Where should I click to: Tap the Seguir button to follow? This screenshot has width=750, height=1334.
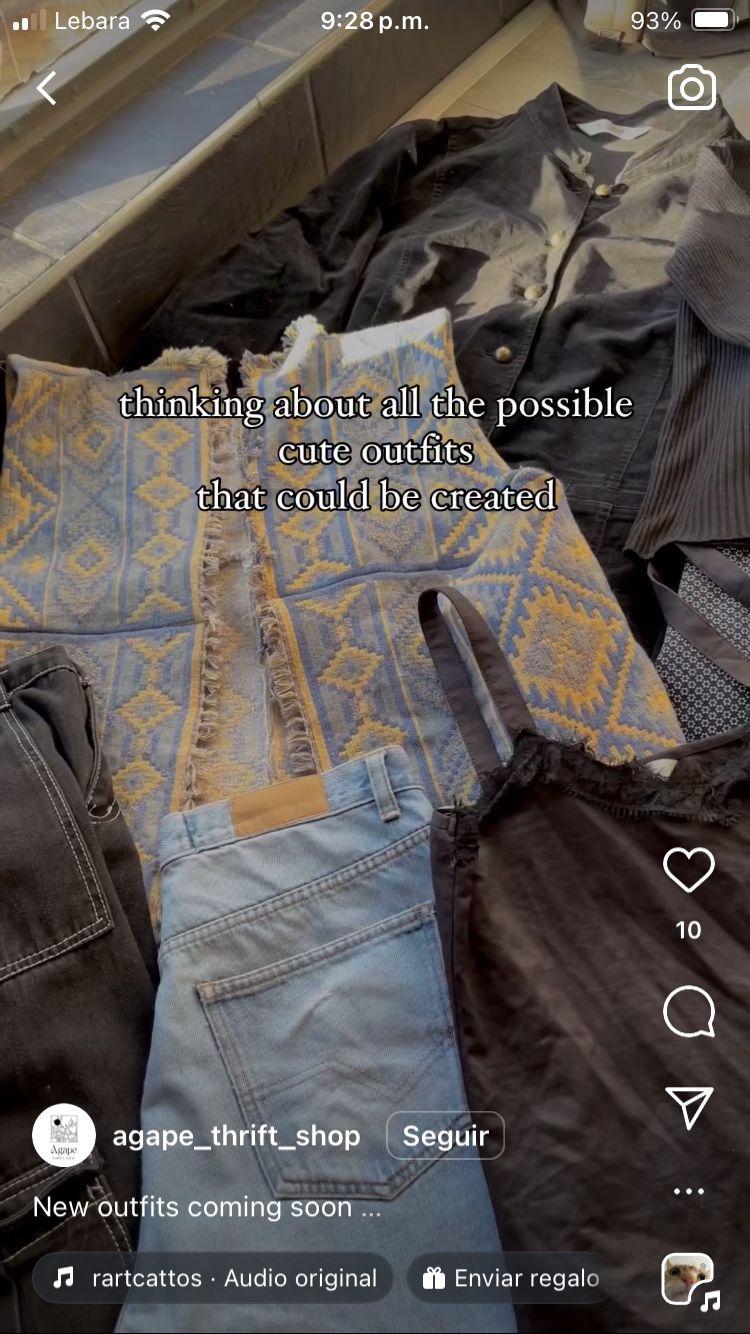[445, 1136]
